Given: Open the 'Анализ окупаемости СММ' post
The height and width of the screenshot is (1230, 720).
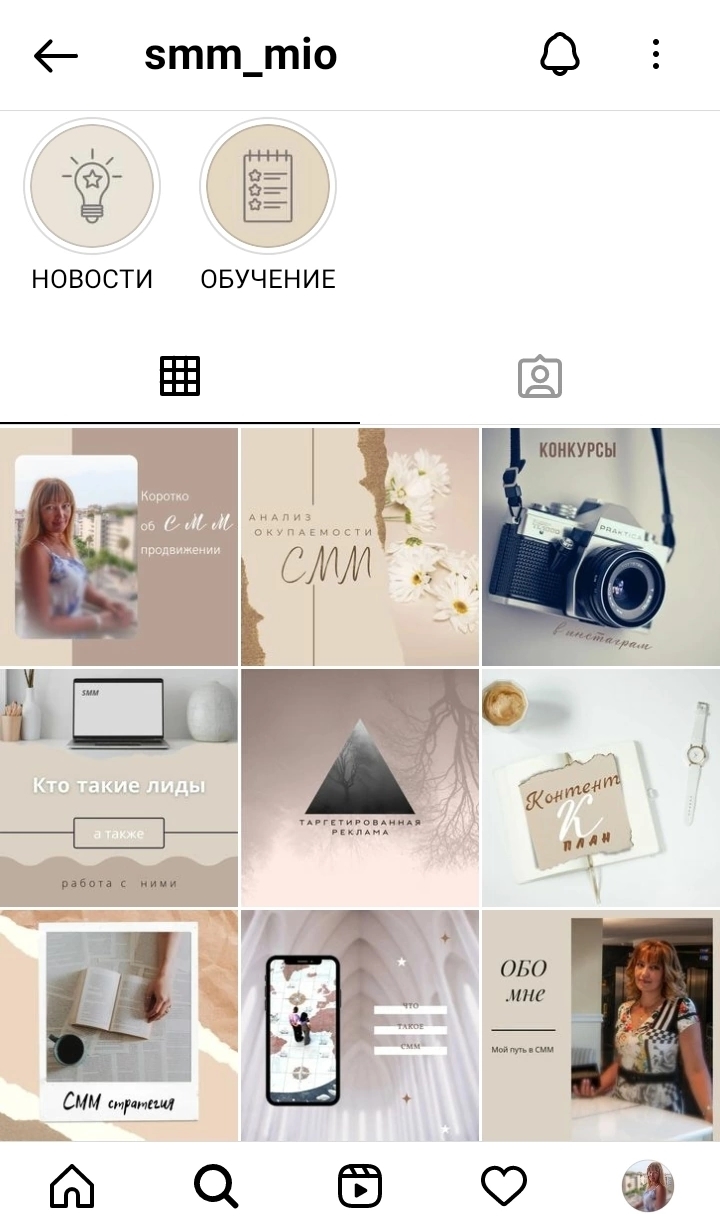Looking at the screenshot, I should pyautogui.click(x=360, y=547).
